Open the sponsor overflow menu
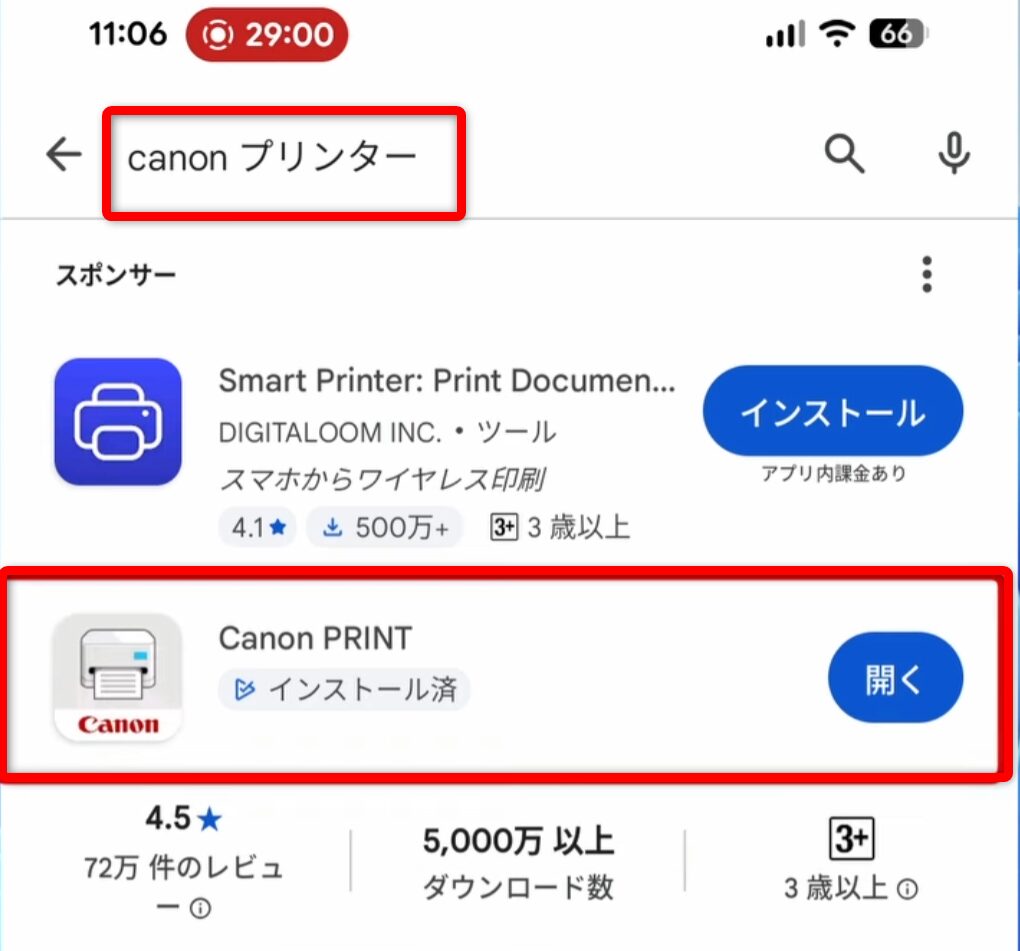Screen dimensions: 1020x951 (928, 274)
